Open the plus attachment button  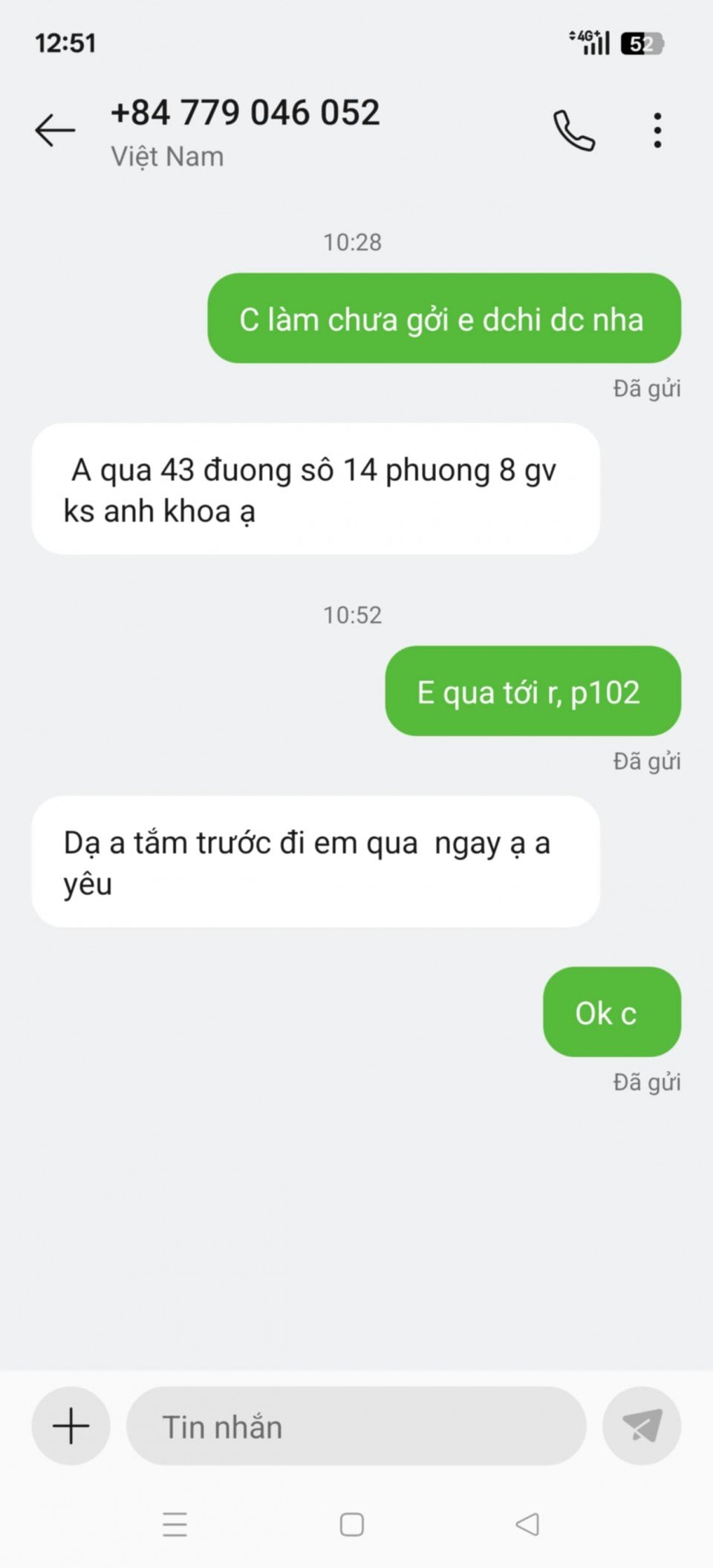pyautogui.click(x=71, y=1425)
